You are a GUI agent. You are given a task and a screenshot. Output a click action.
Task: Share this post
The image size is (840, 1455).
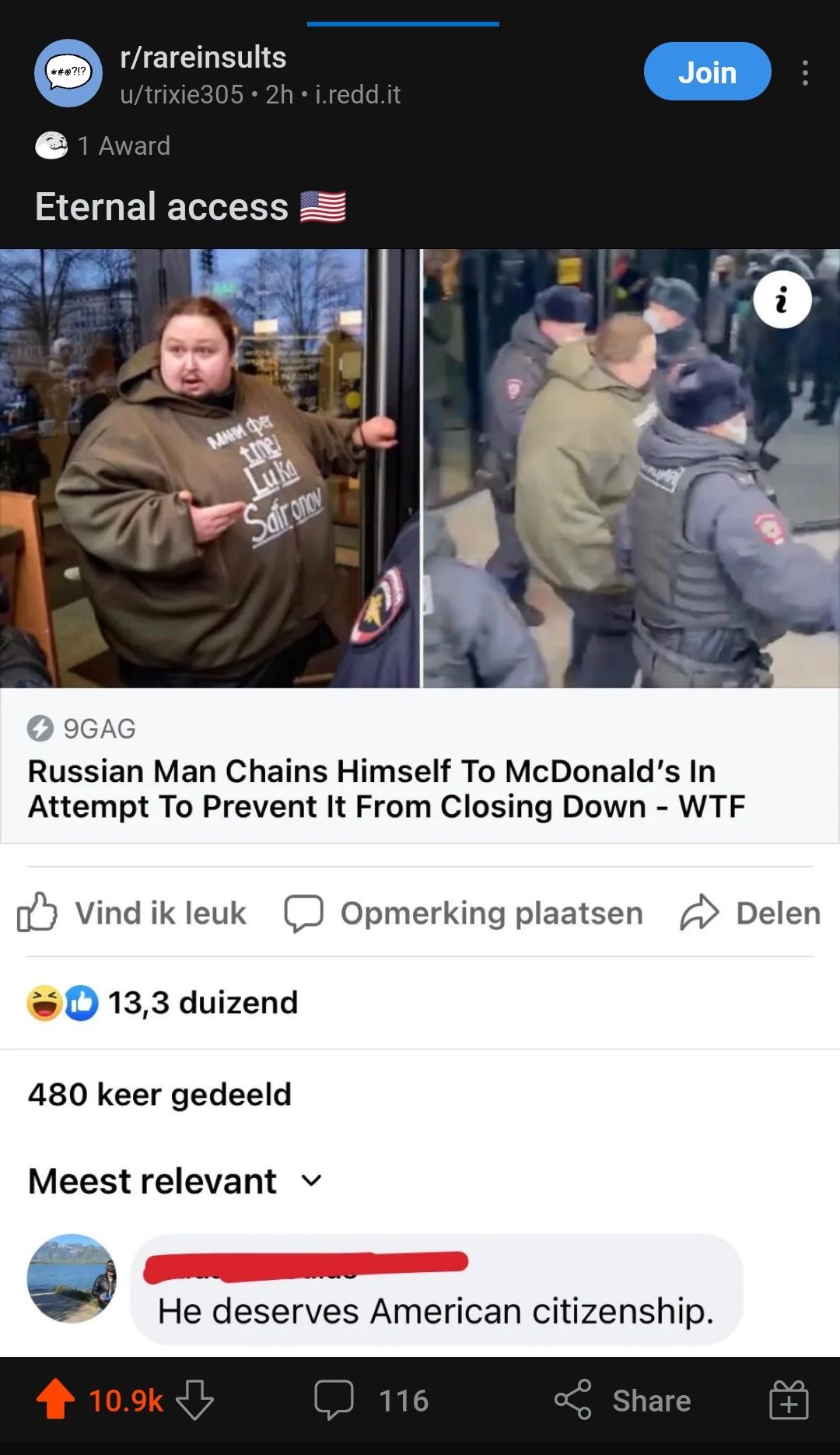(623, 1400)
